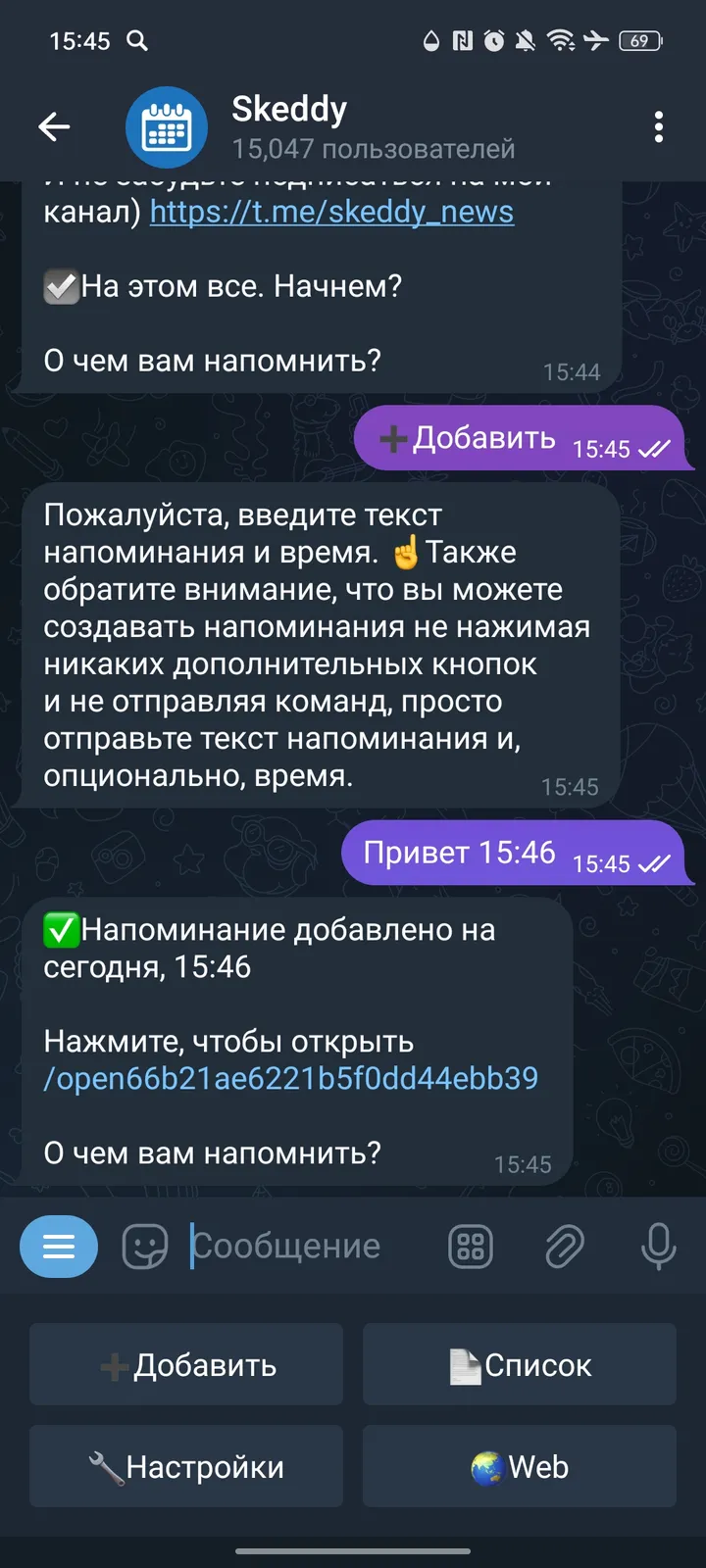Viewport: 706px width, 1568px height.
Task: Open the skeddy_news channel link
Action: pyautogui.click(x=330, y=211)
